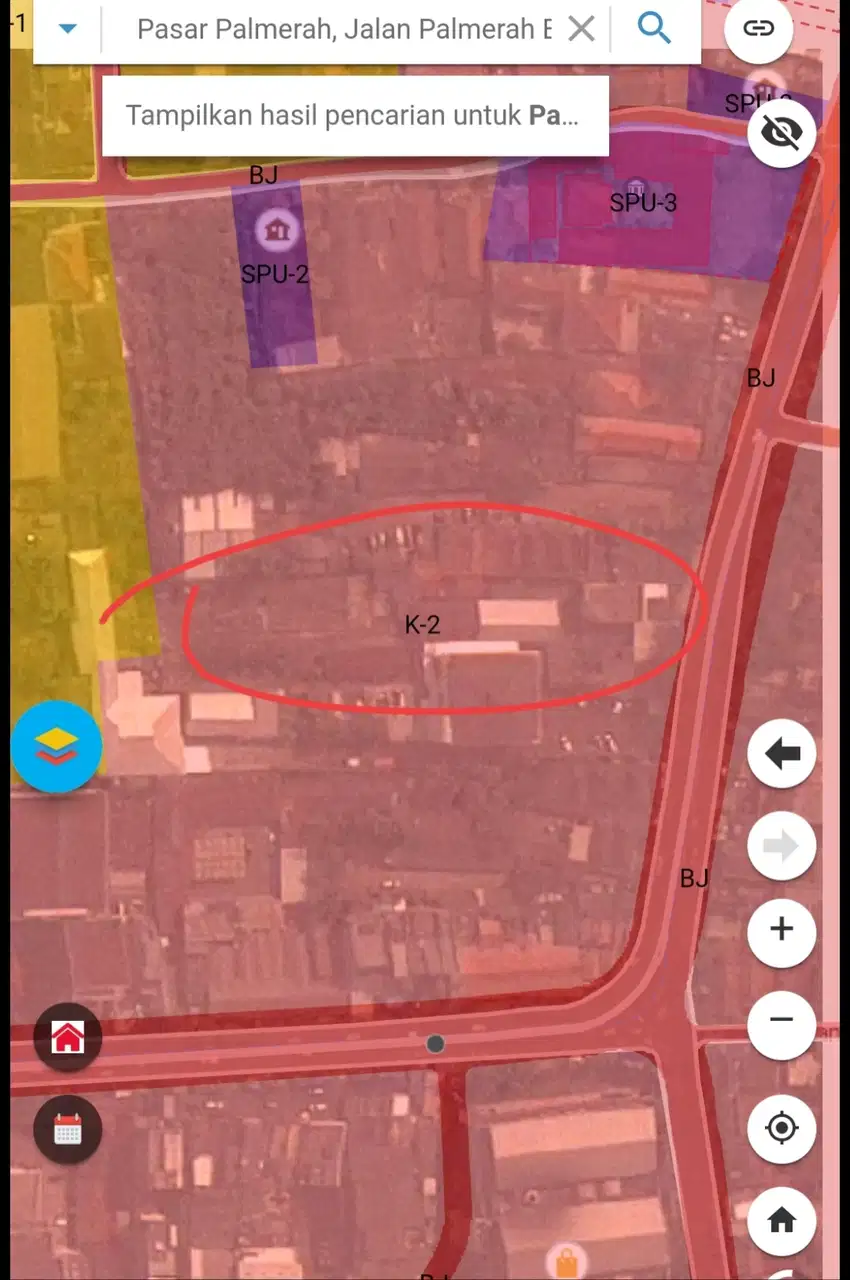Toggle map layer visibility eye
Image resolution: width=850 pixels, height=1280 pixels.
click(x=781, y=133)
